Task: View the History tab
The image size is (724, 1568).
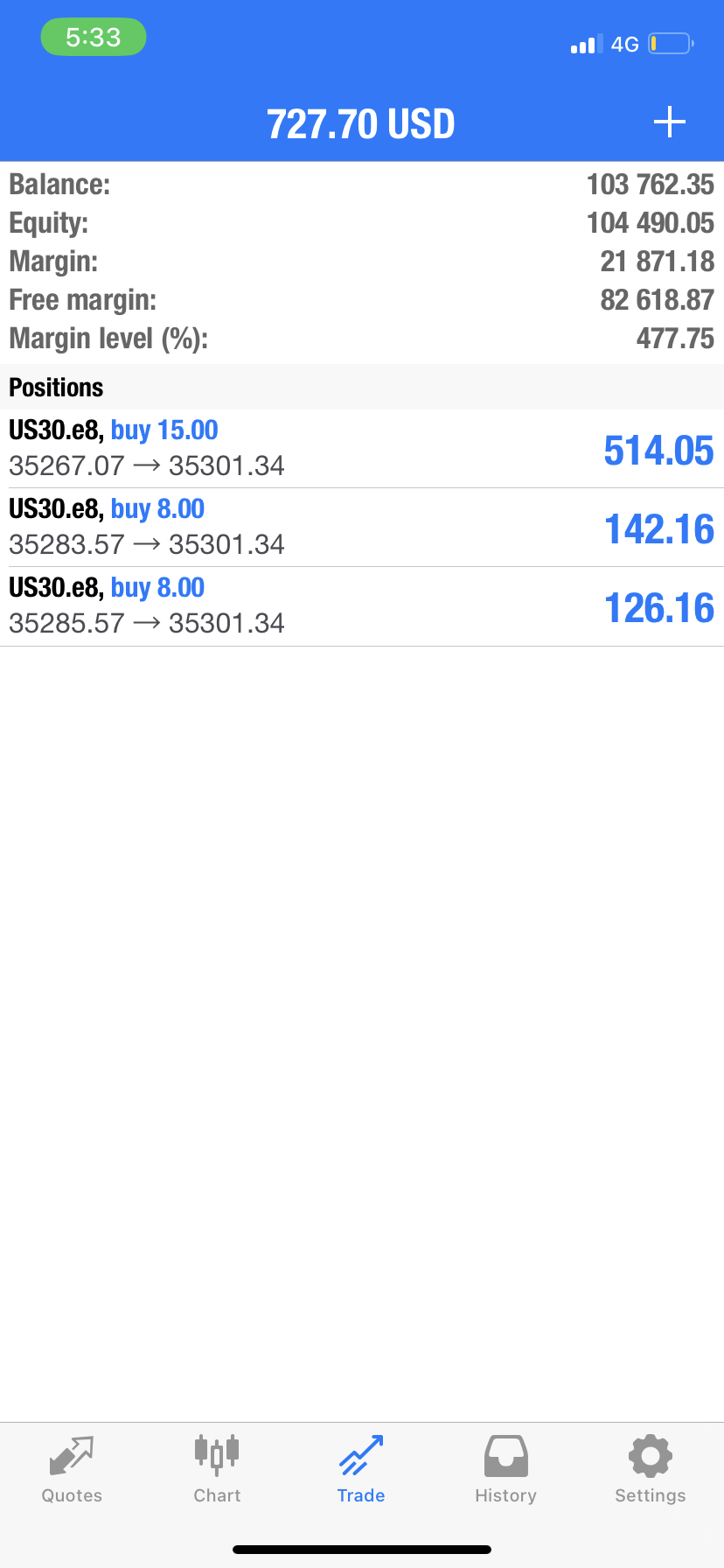Action: point(505,1470)
